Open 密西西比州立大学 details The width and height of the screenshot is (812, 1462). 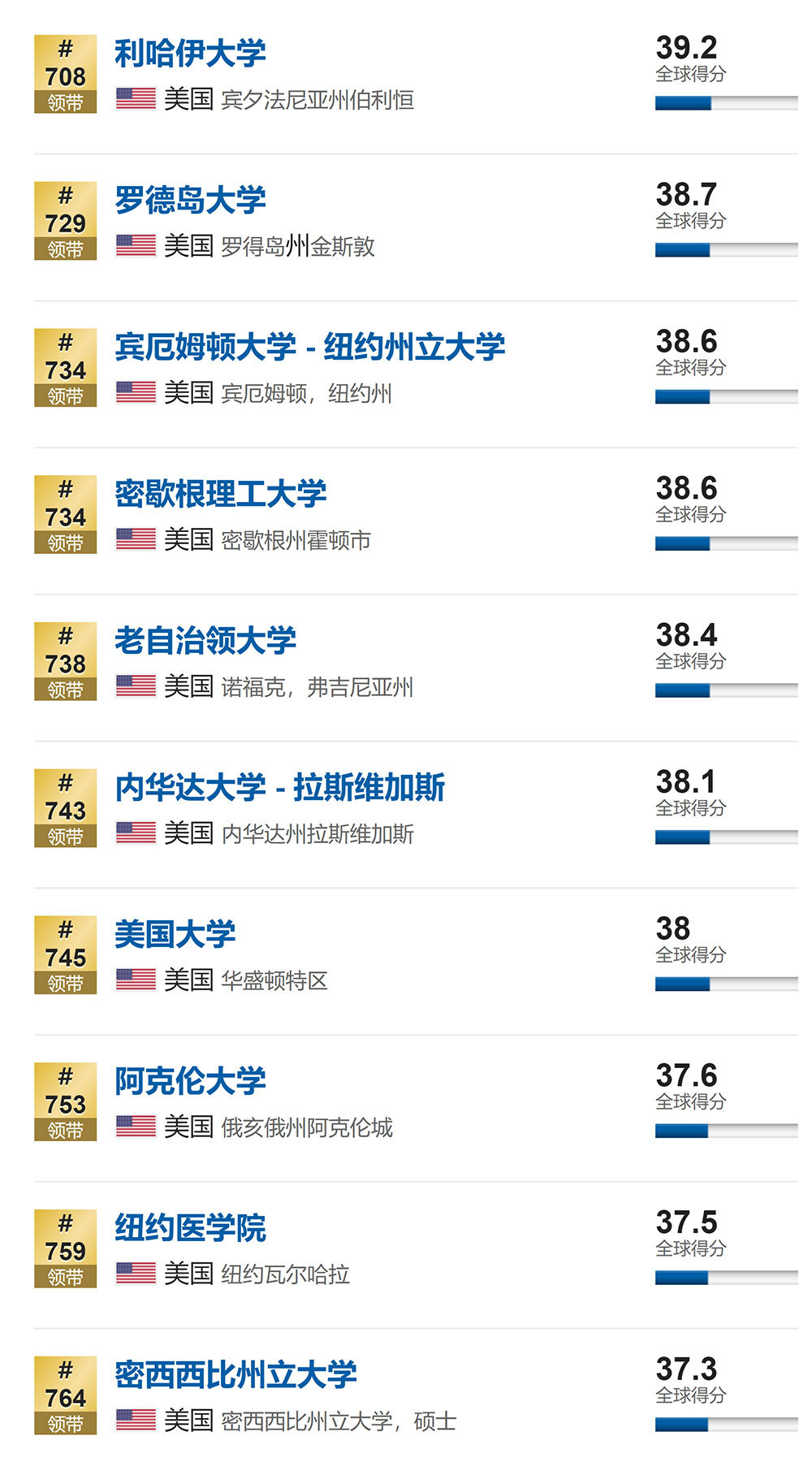click(x=235, y=1376)
